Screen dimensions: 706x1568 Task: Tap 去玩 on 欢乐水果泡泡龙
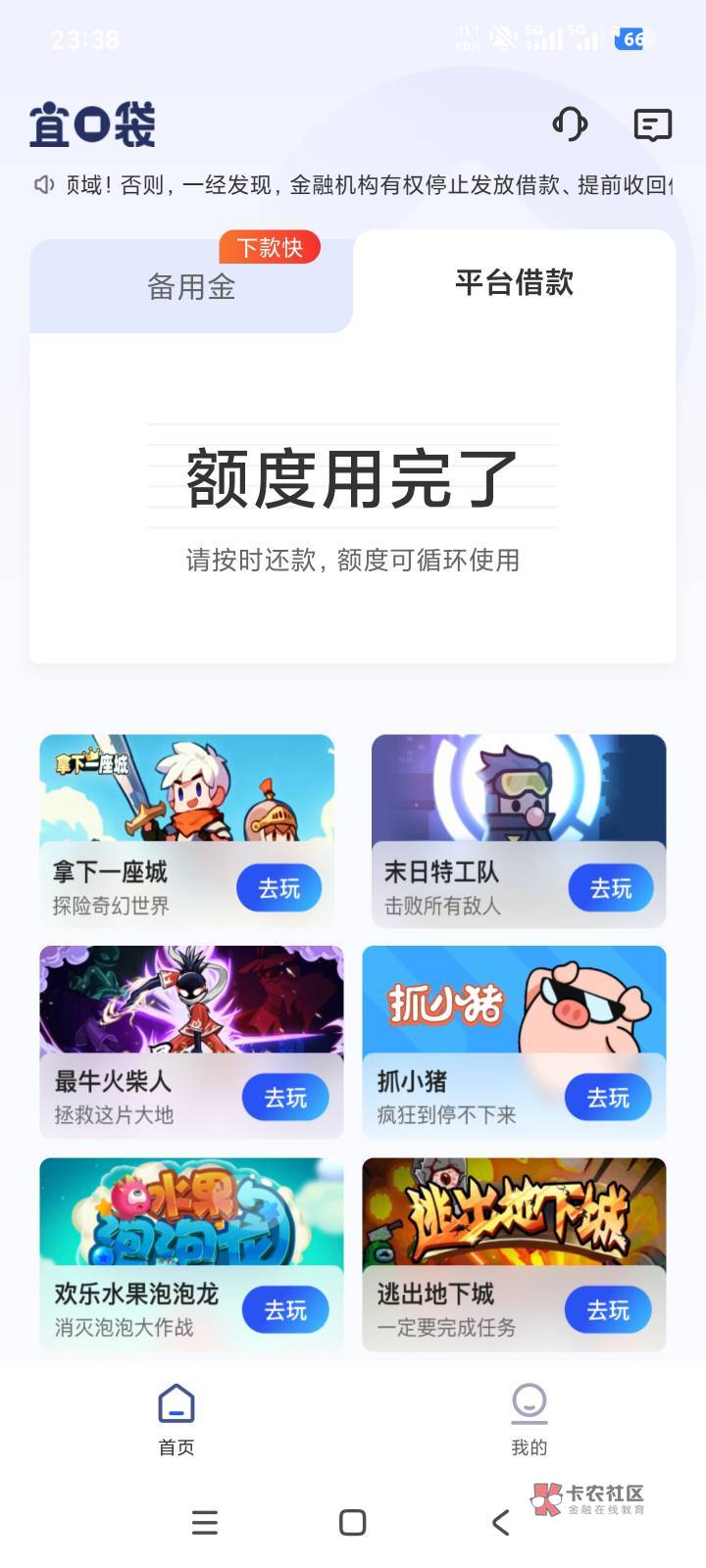(285, 1310)
